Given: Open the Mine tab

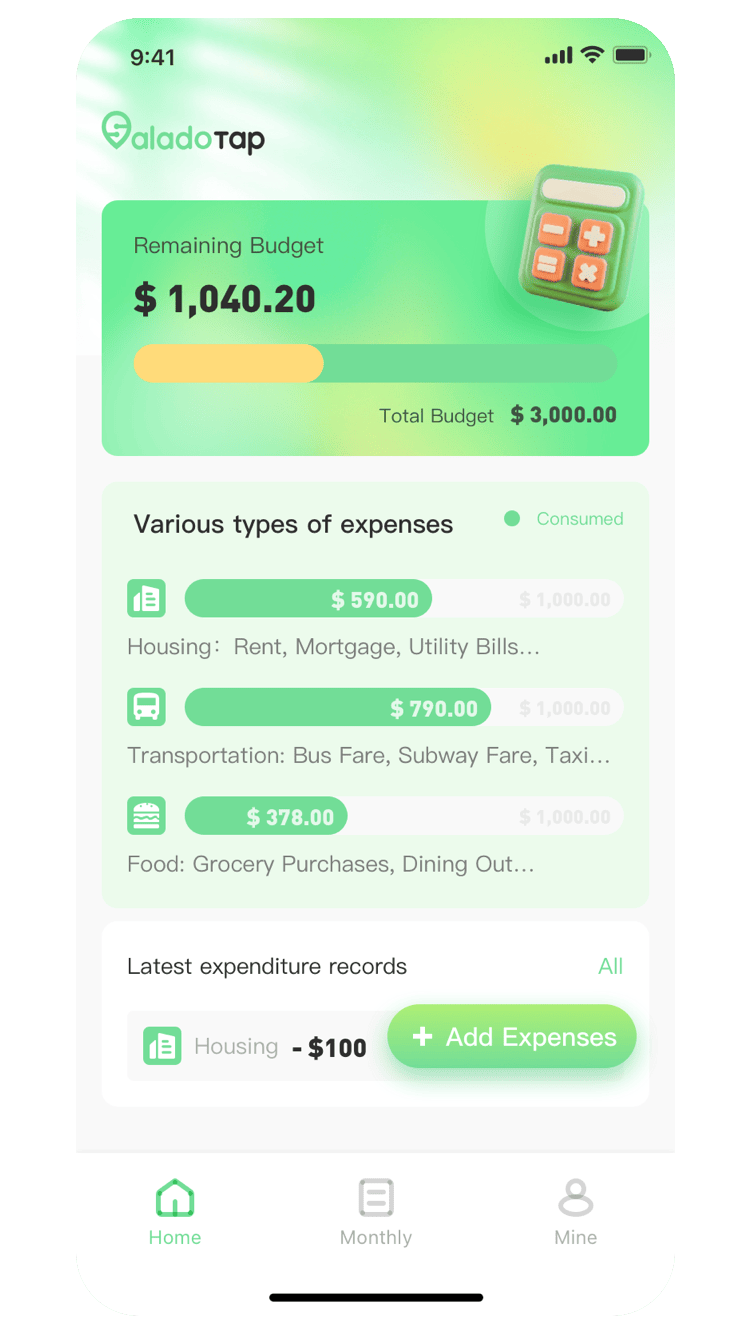Looking at the screenshot, I should pyautogui.click(x=575, y=1212).
